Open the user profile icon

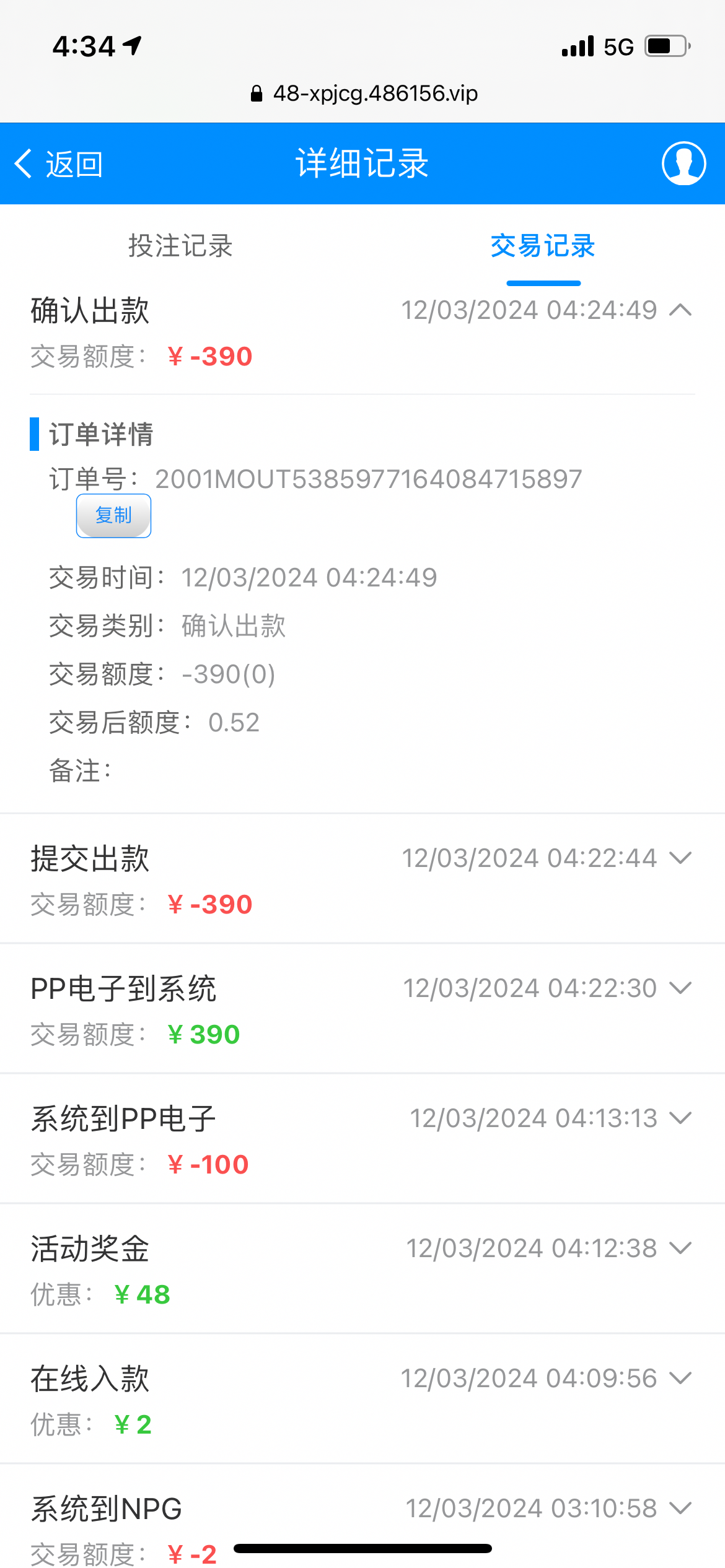coord(683,163)
